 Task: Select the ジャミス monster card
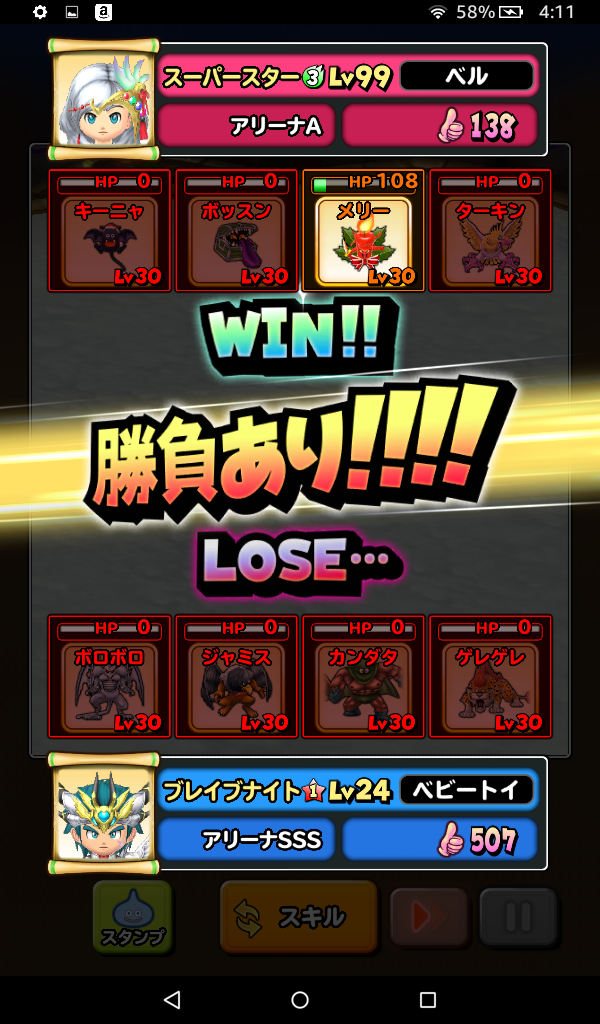pyautogui.click(x=236, y=677)
